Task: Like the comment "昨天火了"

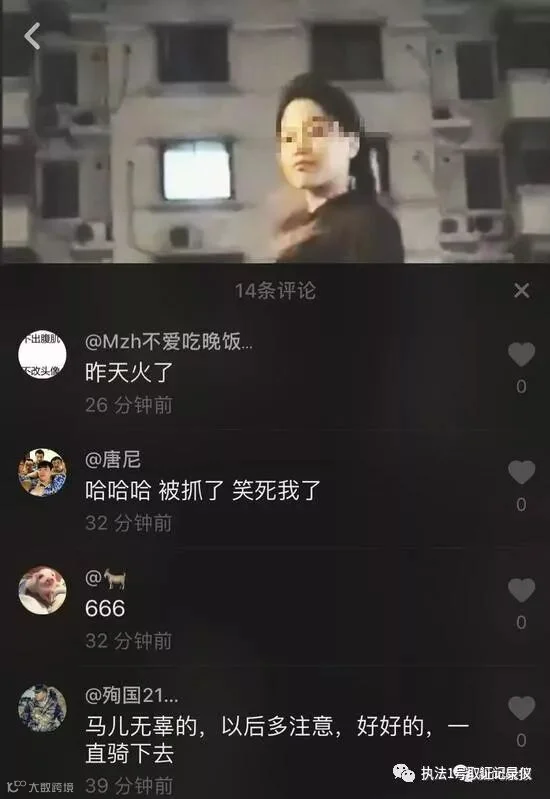Action: point(521,355)
